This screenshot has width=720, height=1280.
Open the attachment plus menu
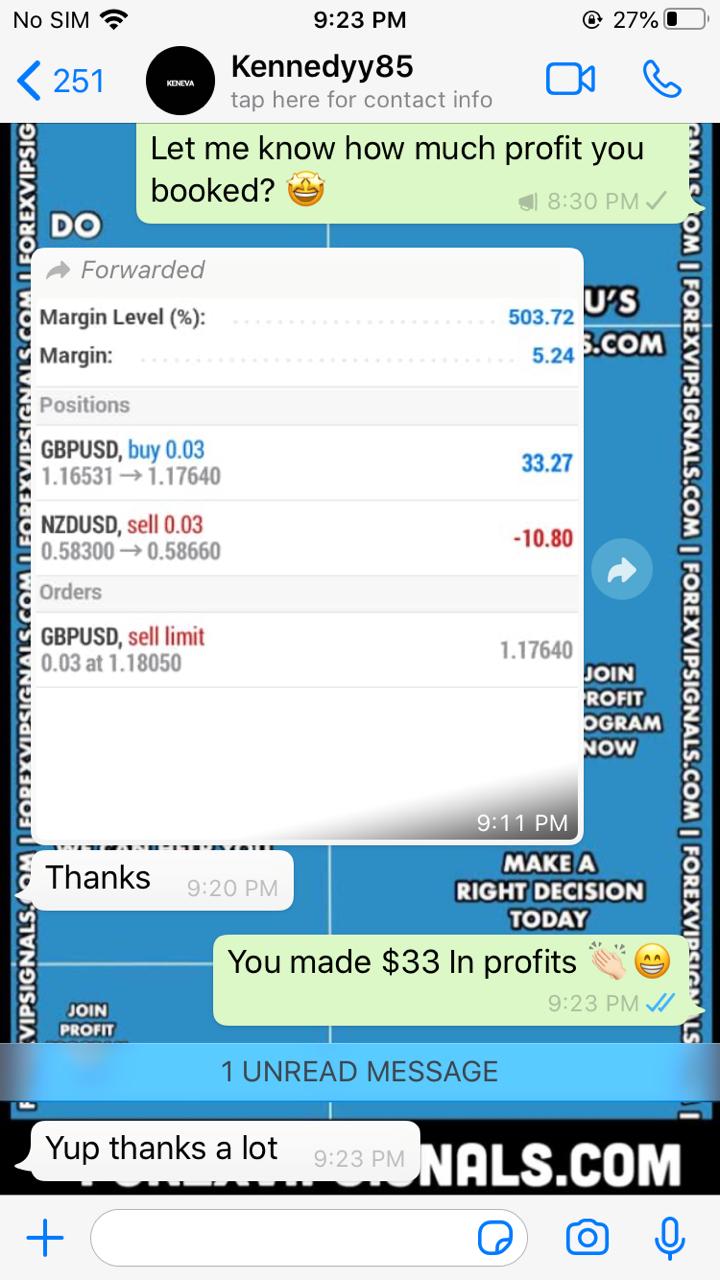pyautogui.click(x=45, y=1239)
